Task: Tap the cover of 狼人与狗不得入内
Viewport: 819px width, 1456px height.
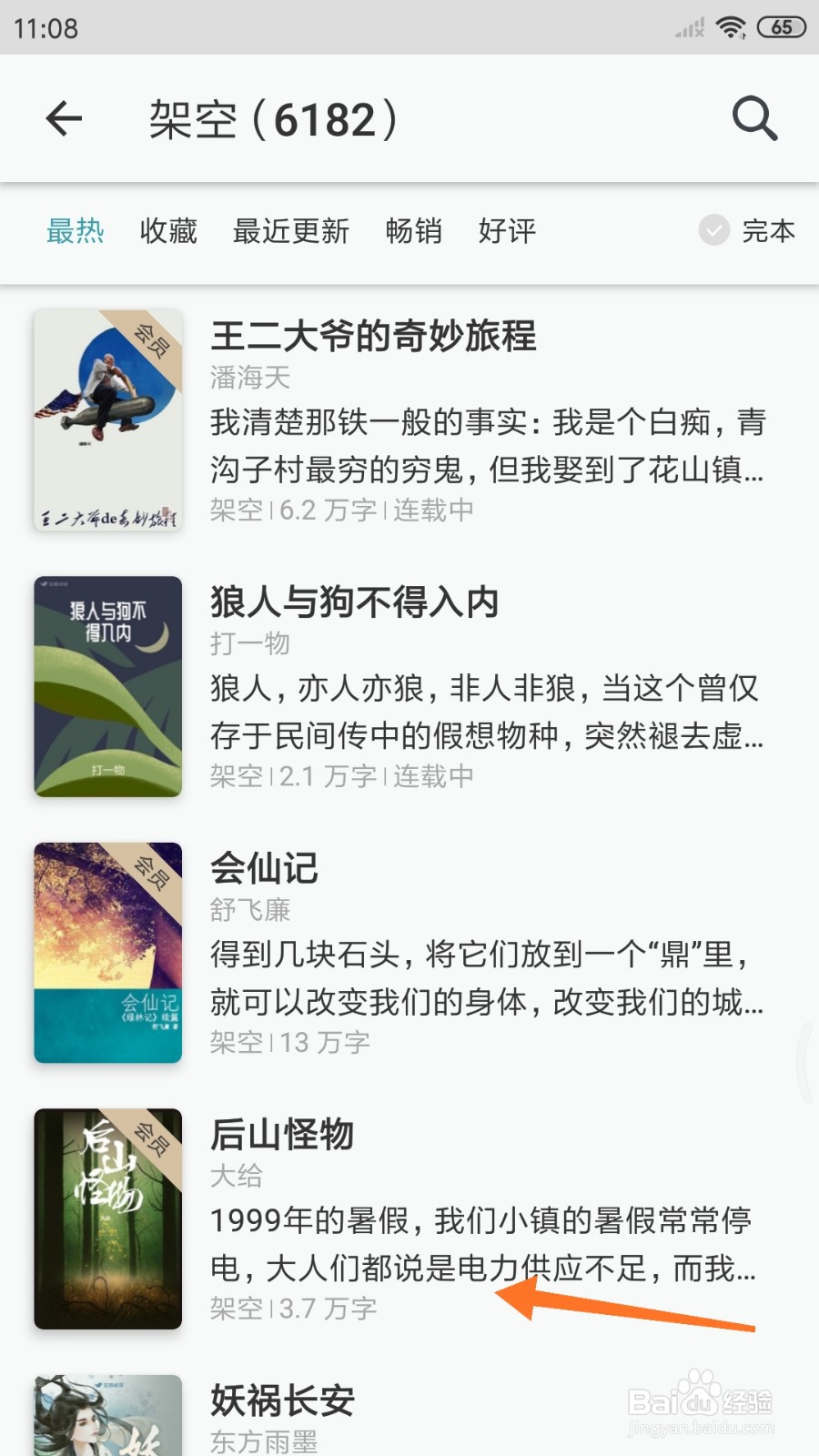Action: coord(106,689)
